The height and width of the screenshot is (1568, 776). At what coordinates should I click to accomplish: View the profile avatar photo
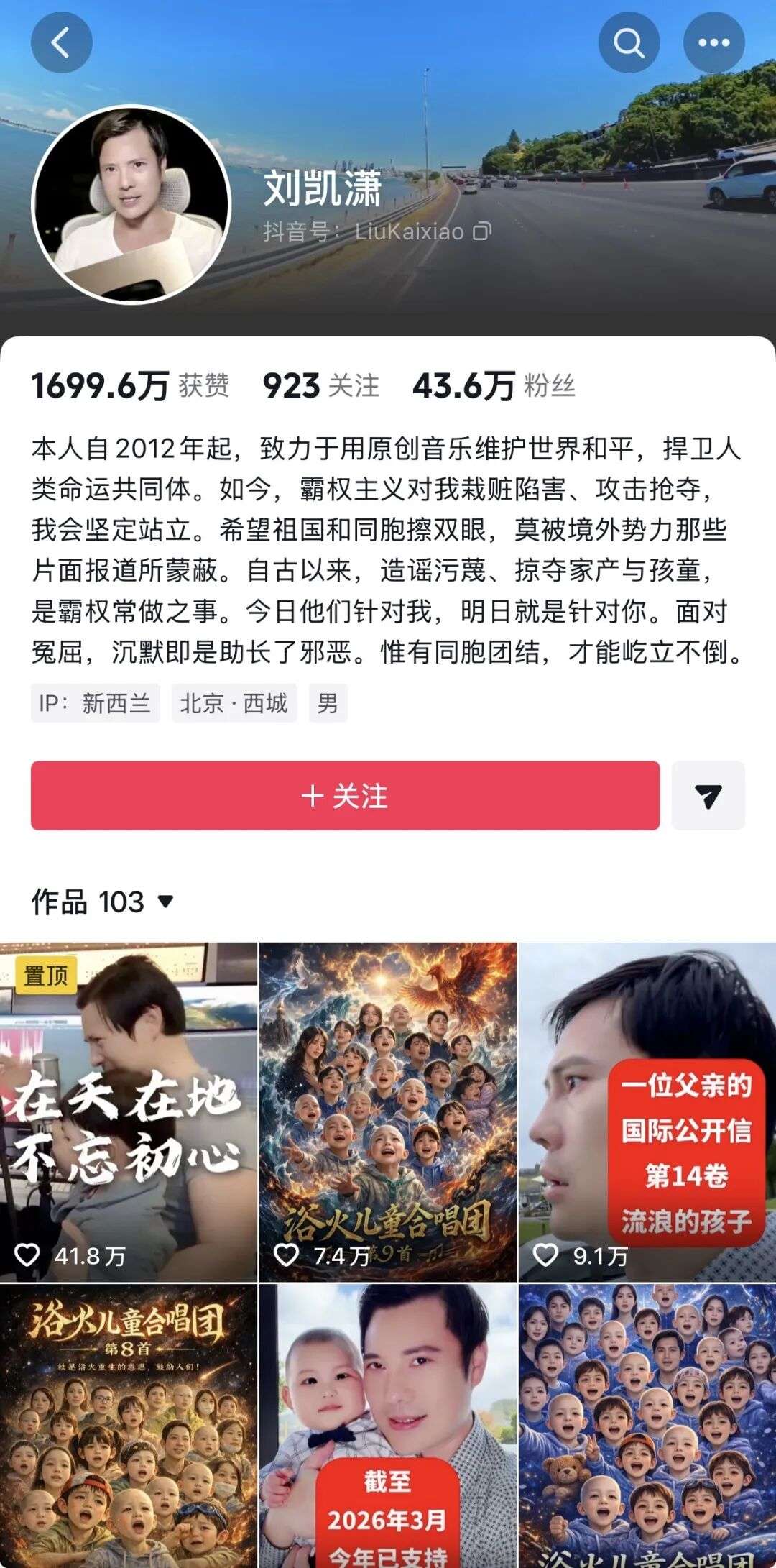click(131, 204)
